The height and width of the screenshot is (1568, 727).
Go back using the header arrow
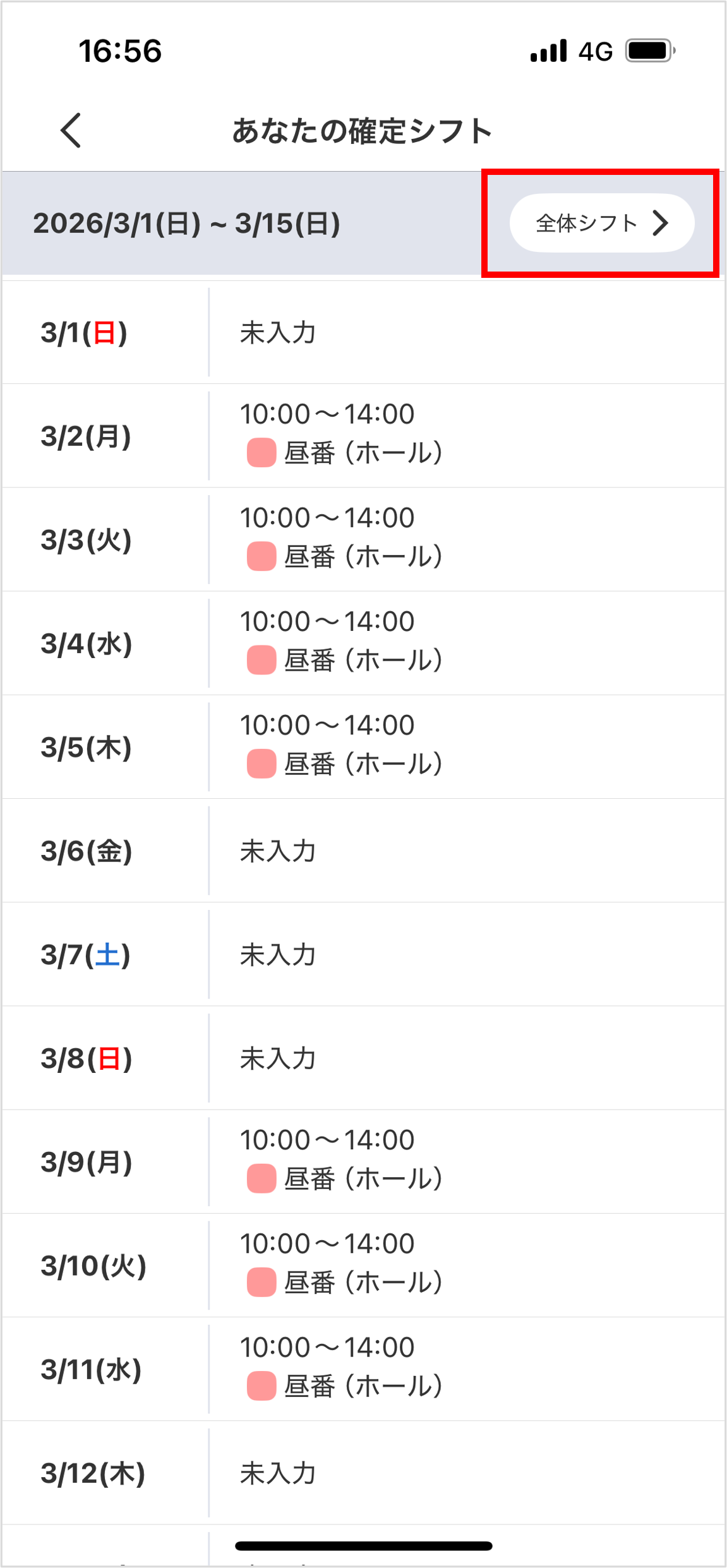point(71,131)
